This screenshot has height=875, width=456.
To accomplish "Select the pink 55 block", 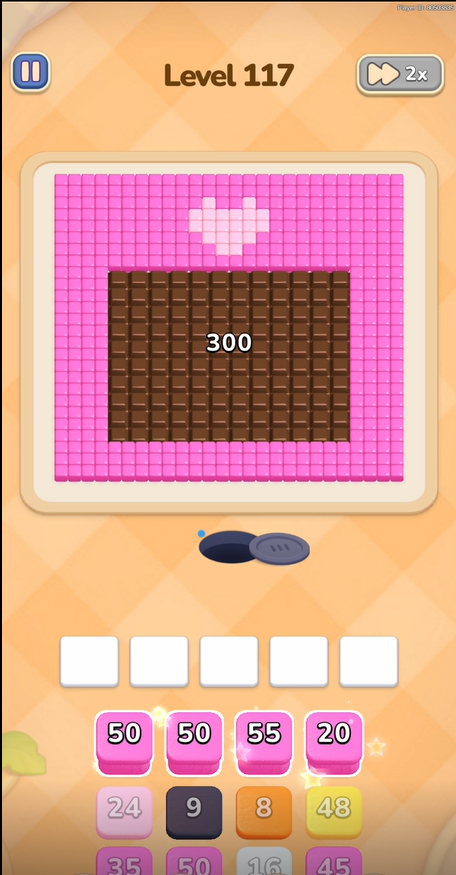I will [264, 743].
